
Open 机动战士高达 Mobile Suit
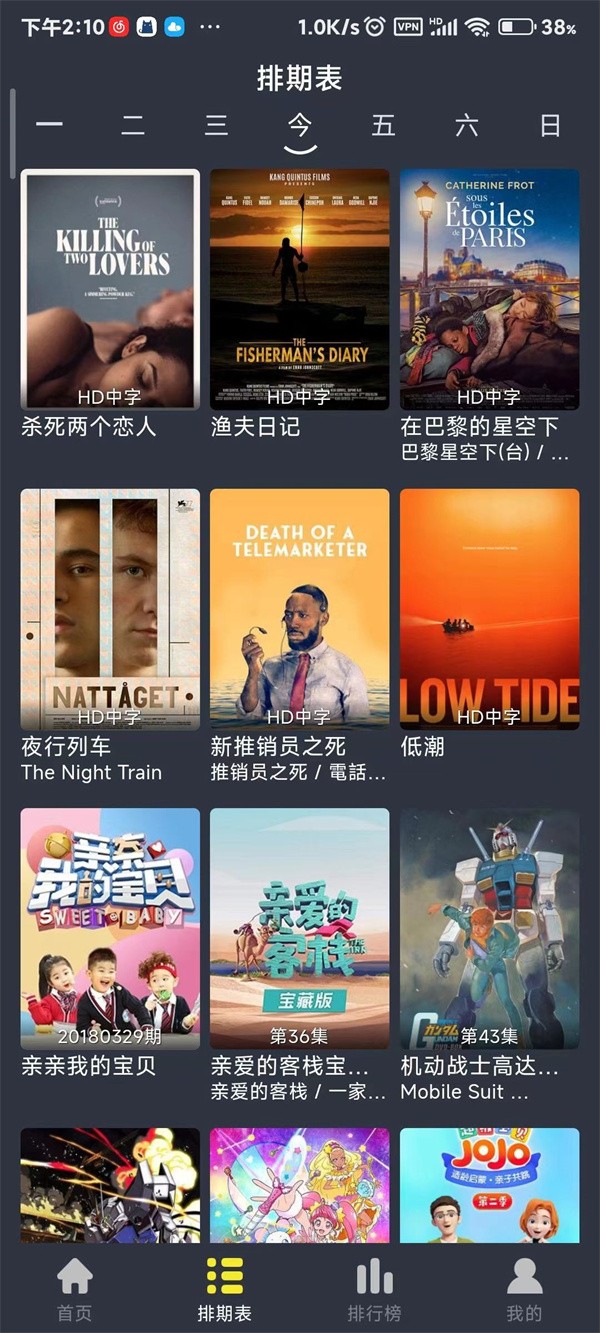[489, 928]
